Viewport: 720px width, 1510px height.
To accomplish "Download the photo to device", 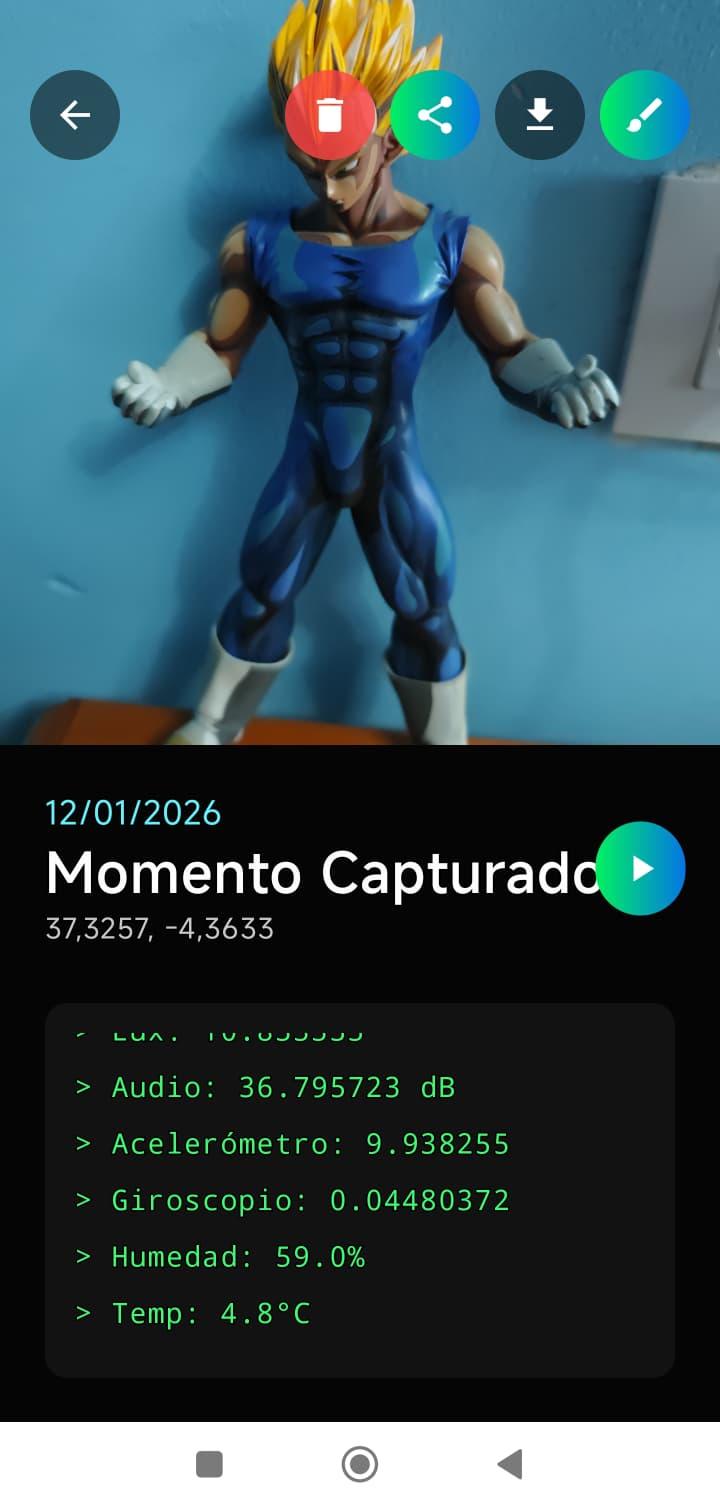I will tap(540, 115).
